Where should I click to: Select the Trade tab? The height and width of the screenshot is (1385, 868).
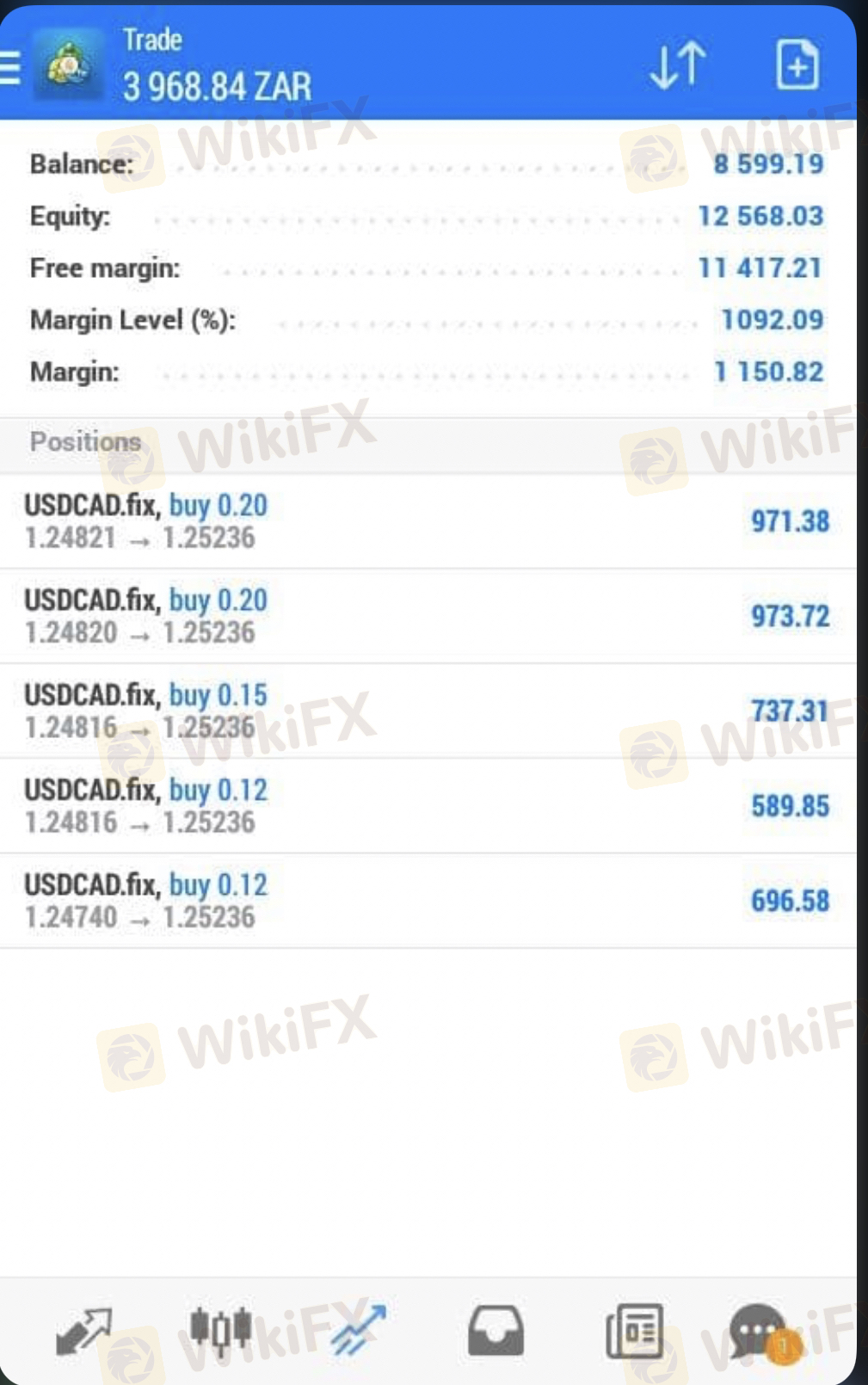pos(358,1331)
